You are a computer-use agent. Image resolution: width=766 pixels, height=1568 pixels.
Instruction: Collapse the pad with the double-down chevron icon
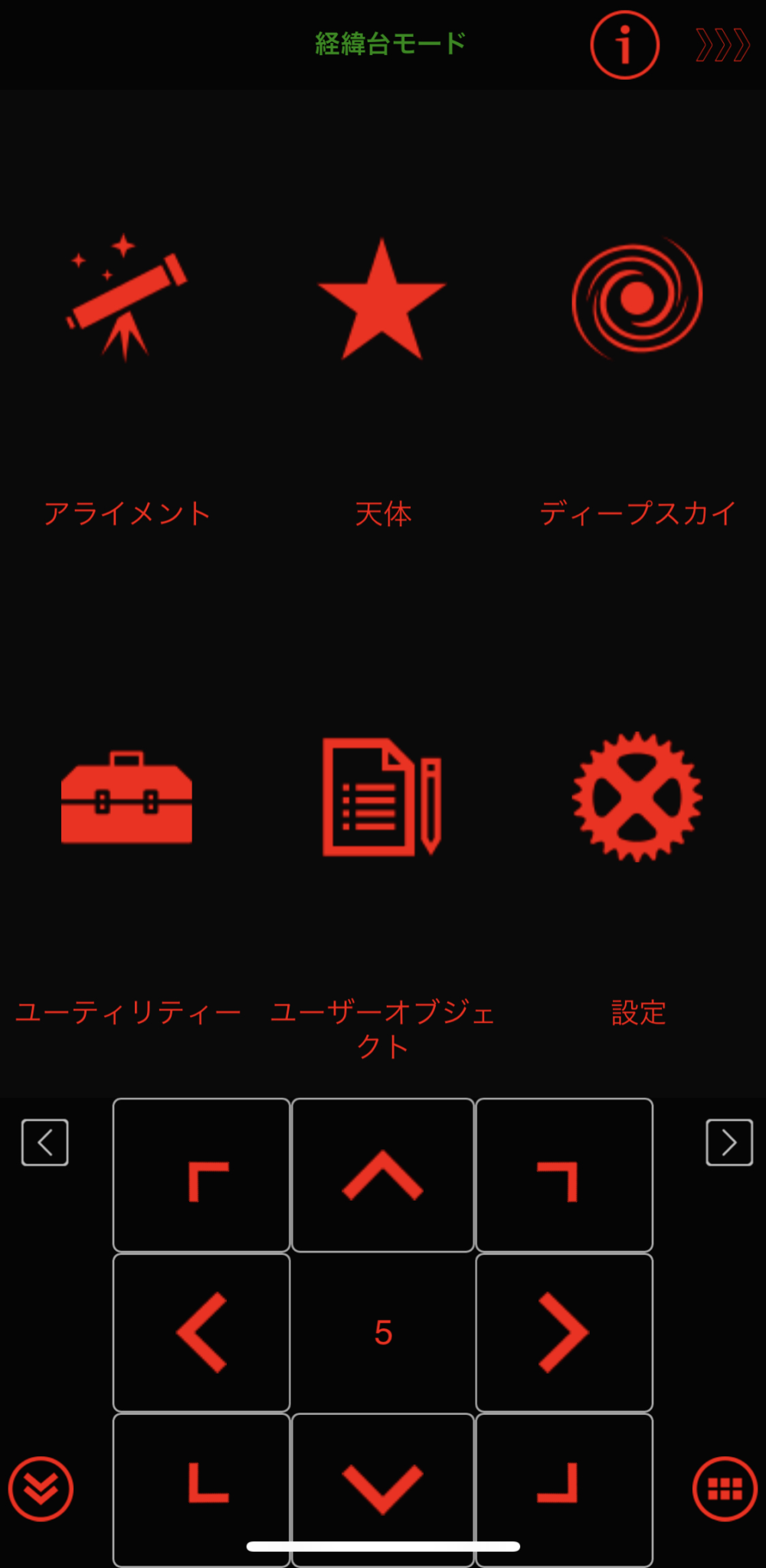pos(41,1489)
